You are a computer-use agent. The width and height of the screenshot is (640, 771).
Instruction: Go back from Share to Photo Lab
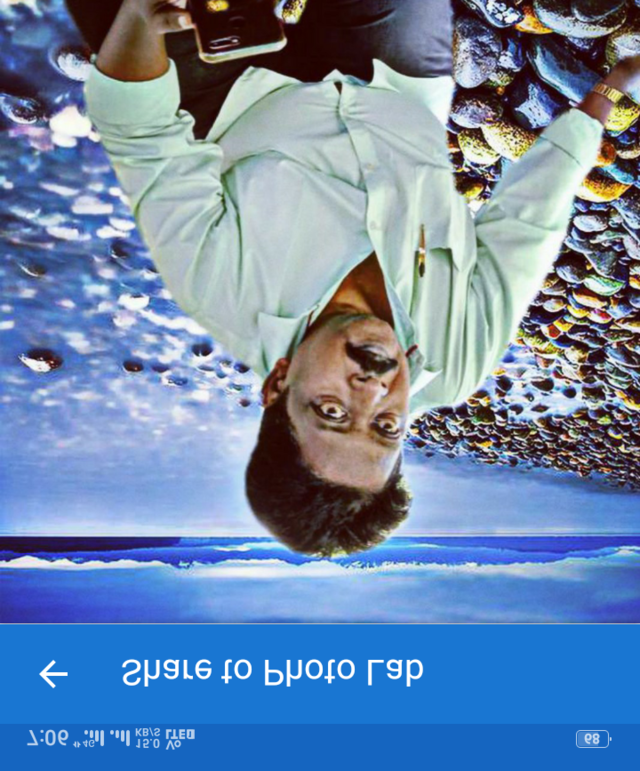53,674
